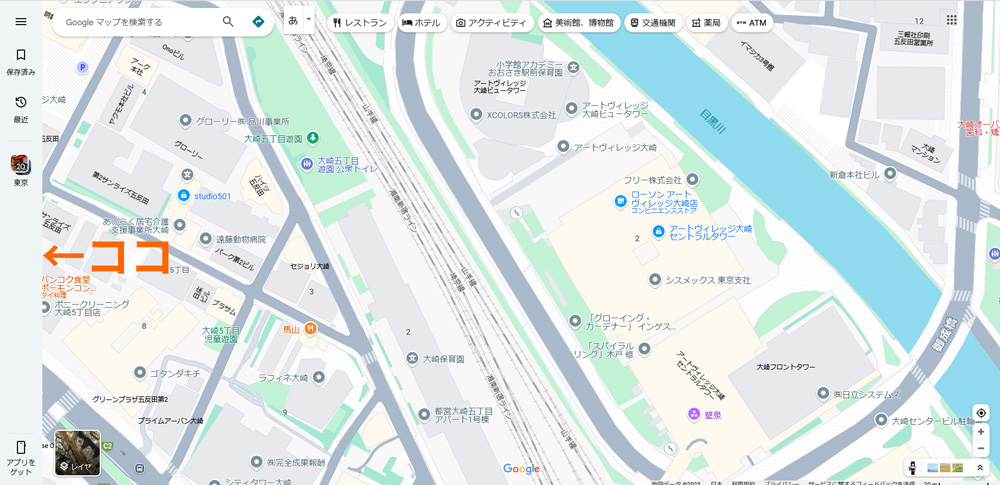Open the ローソン アートヴィレッジ大崎店 pin
1000x485 pixels.
tap(619, 201)
